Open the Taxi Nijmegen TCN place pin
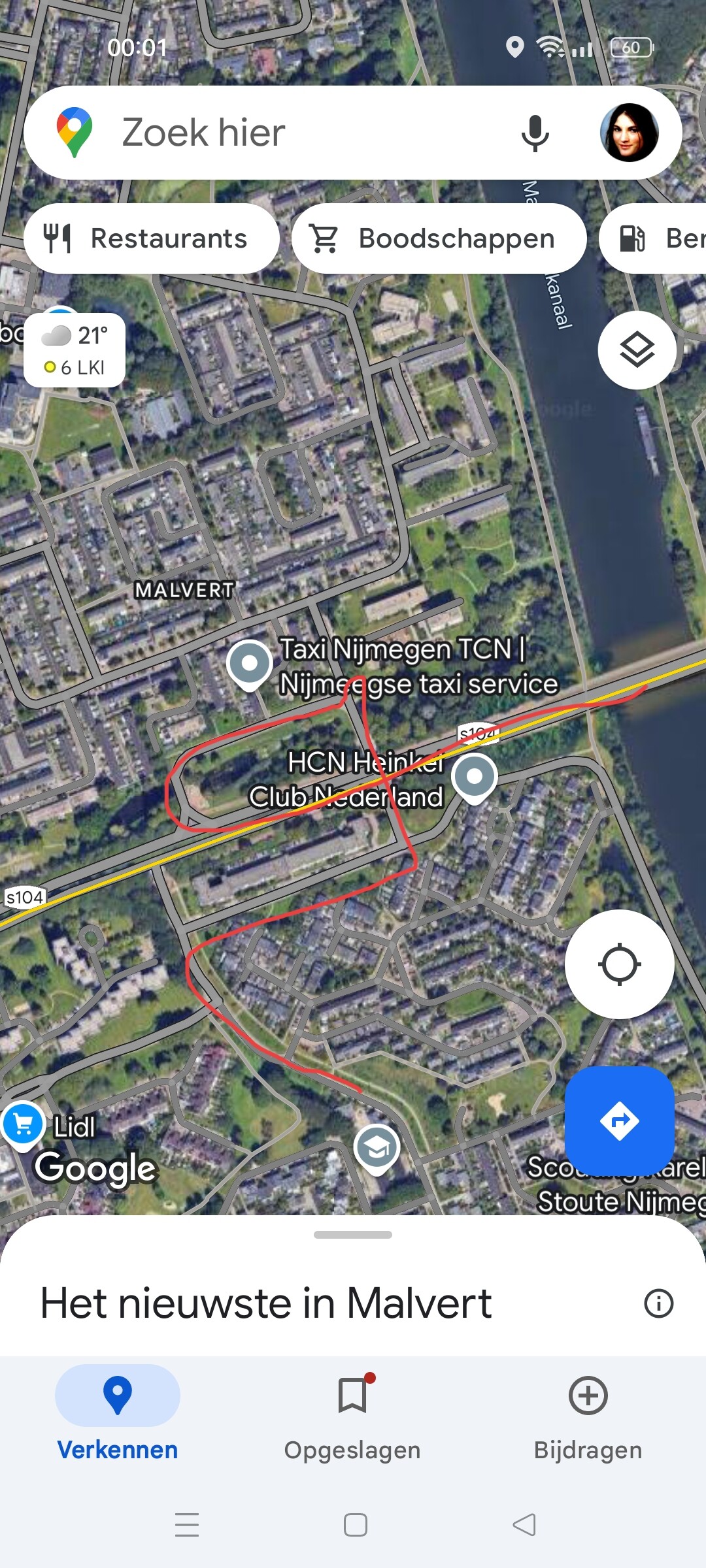 coord(249,664)
